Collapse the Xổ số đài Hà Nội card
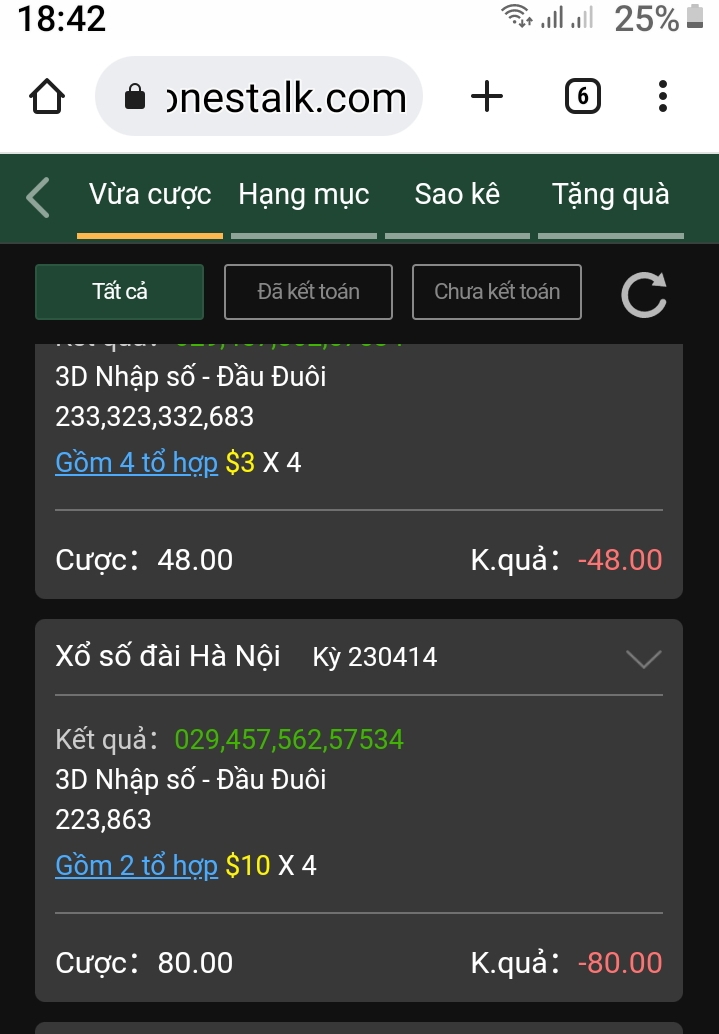 point(642,658)
